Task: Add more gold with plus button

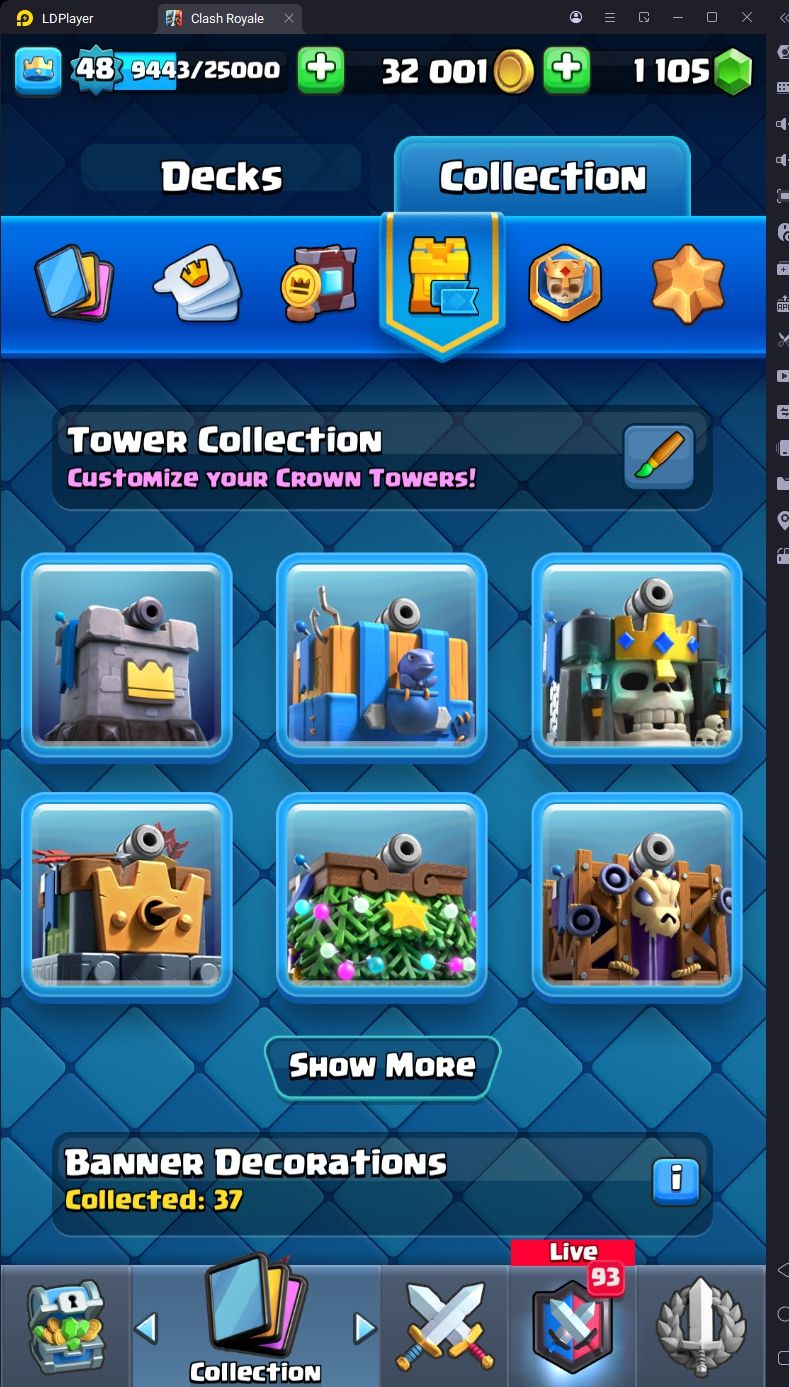Action: tap(567, 69)
